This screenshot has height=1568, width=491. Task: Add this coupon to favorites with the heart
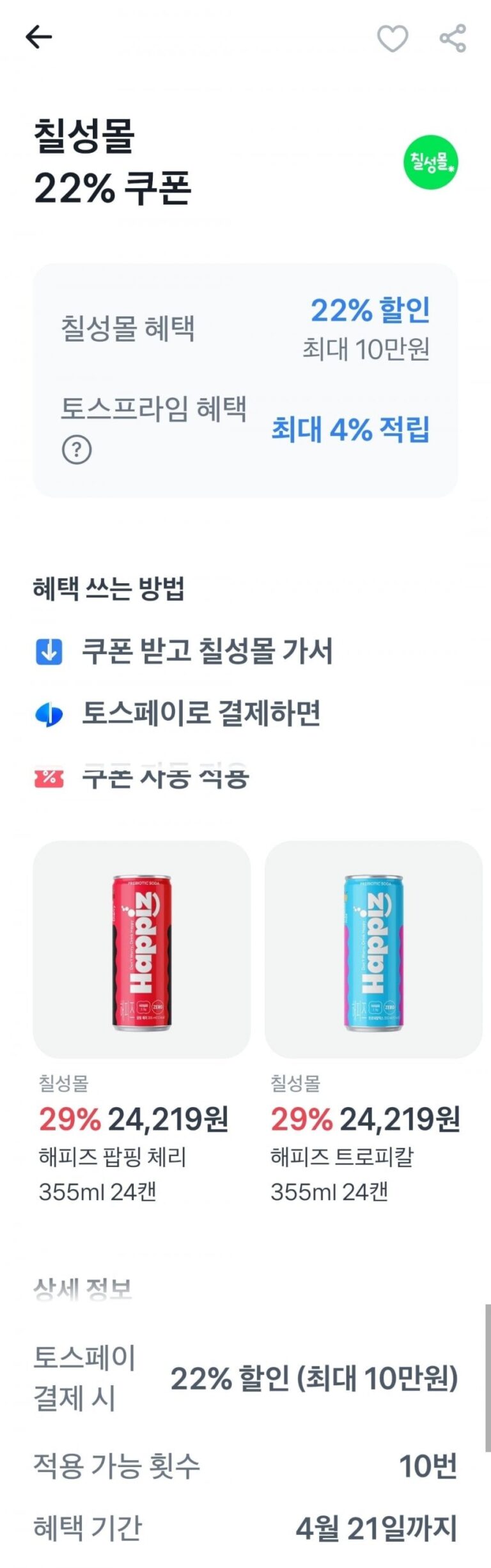coord(392,38)
